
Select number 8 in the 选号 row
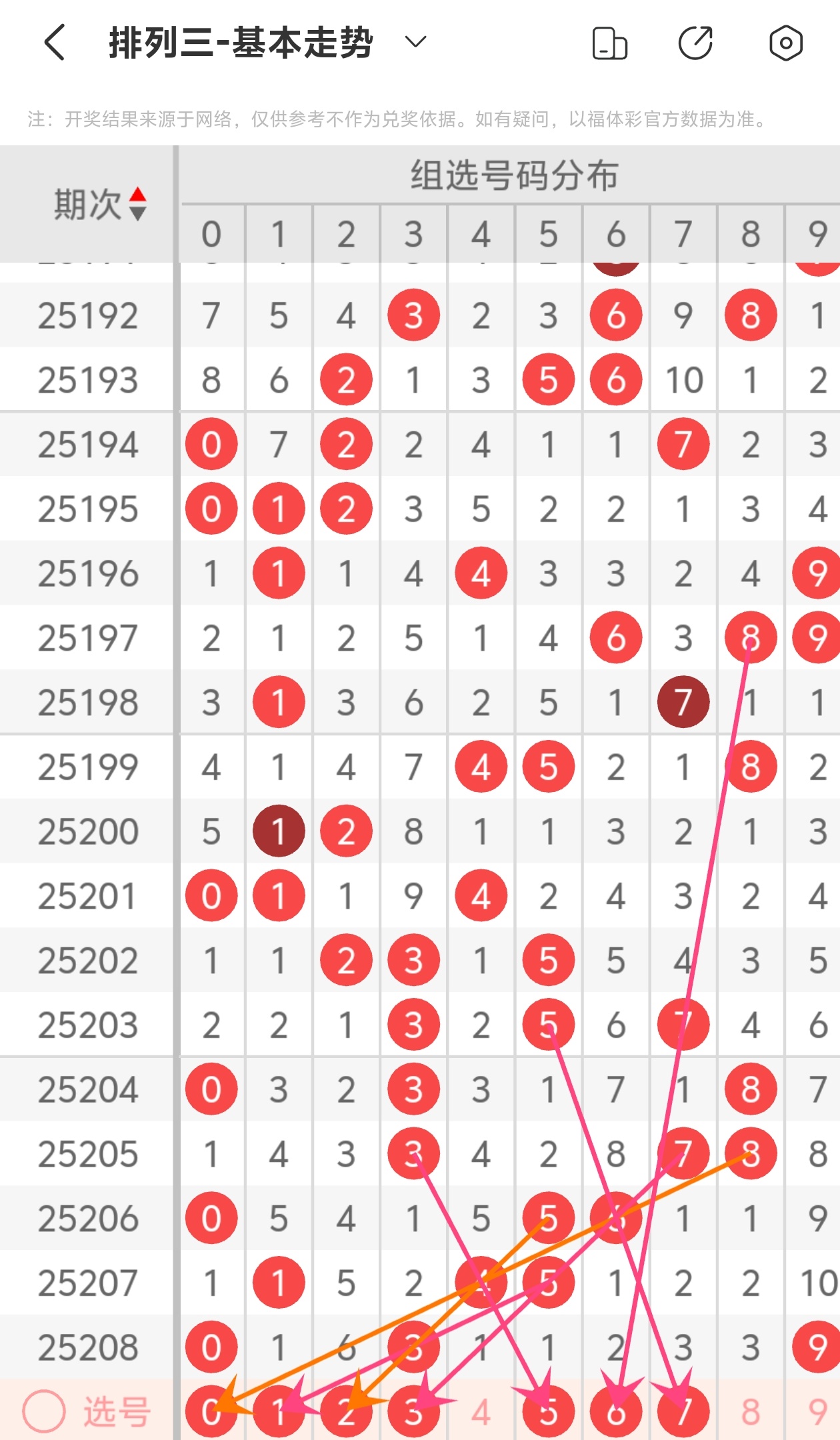(750, 1411)
